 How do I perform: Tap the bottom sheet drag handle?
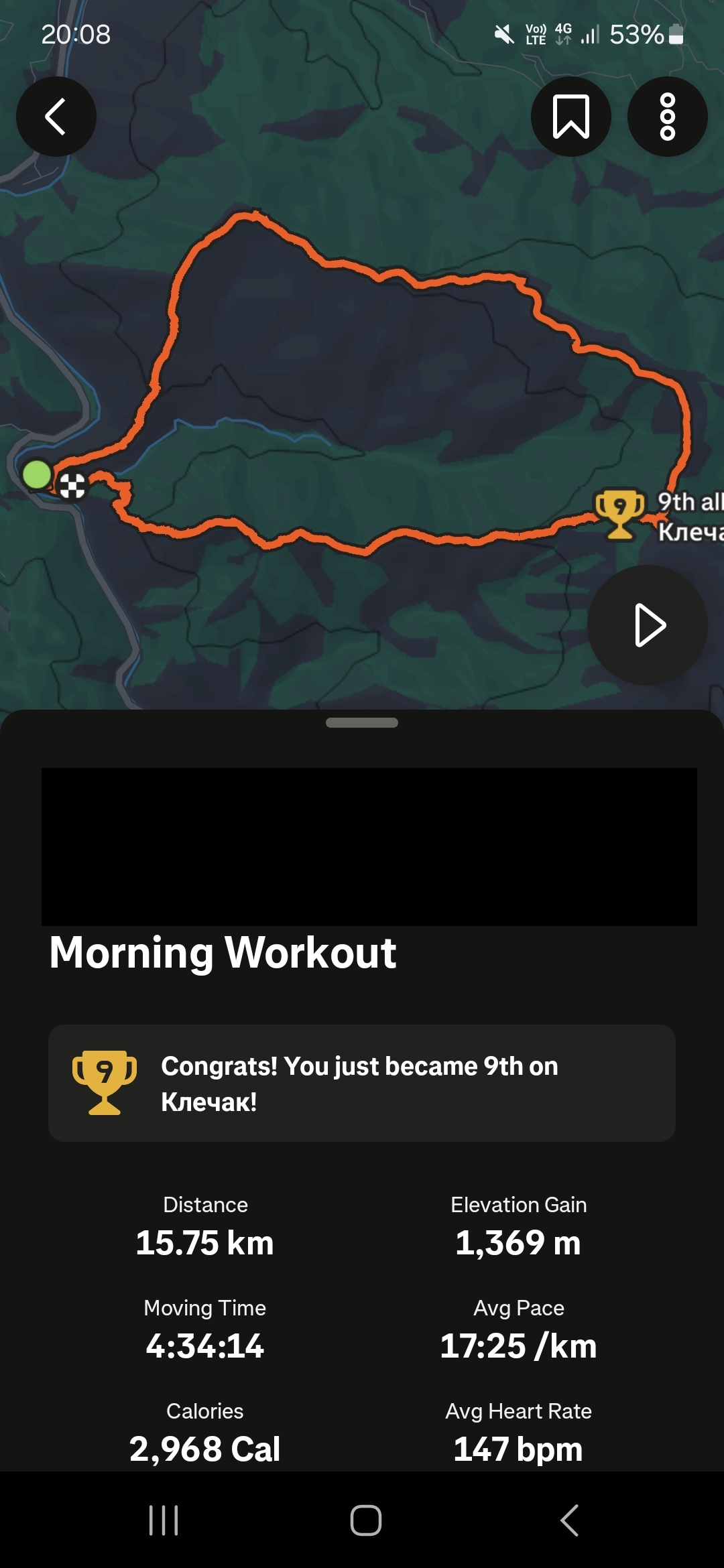(362, 722)
